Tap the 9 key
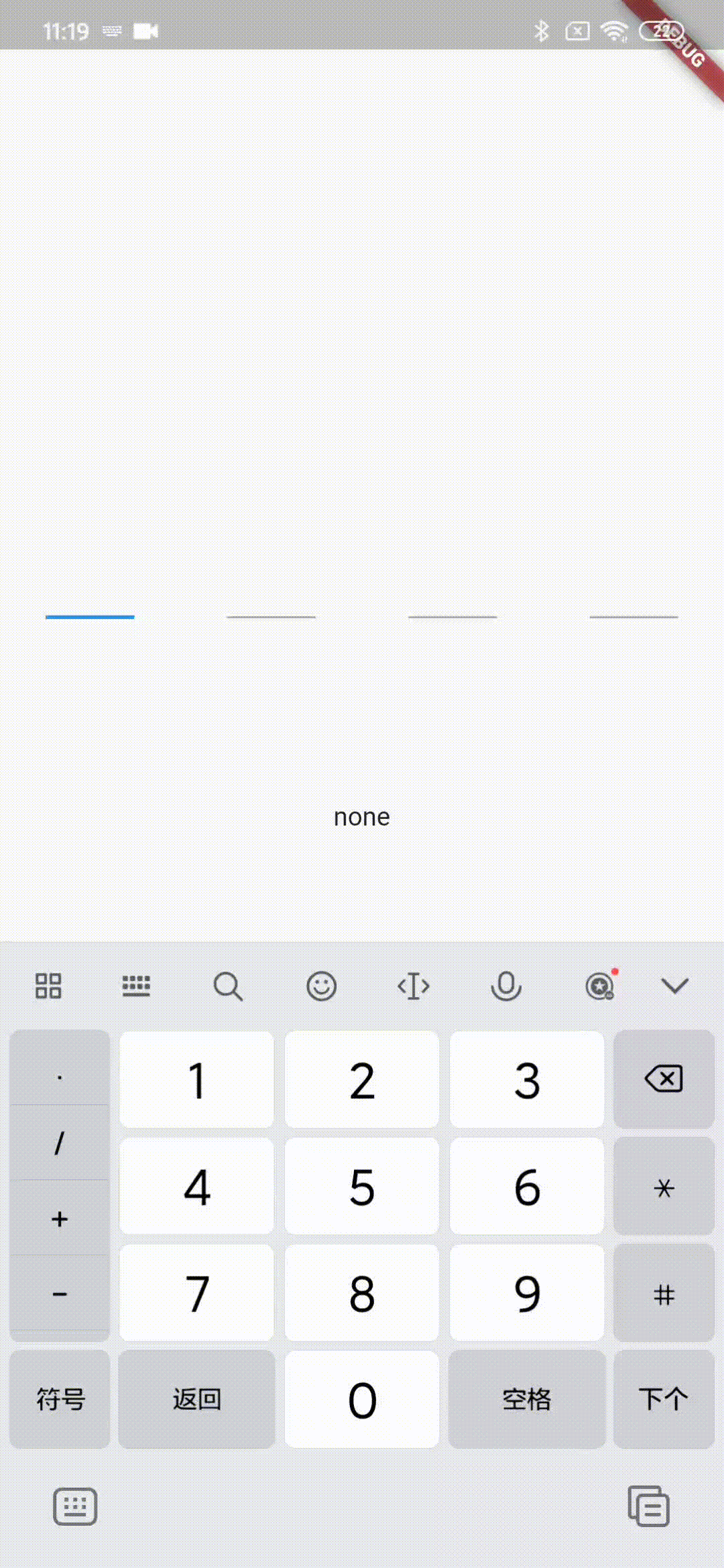Viewport: 724px width, 1568px height. (x=527, y=1293)
